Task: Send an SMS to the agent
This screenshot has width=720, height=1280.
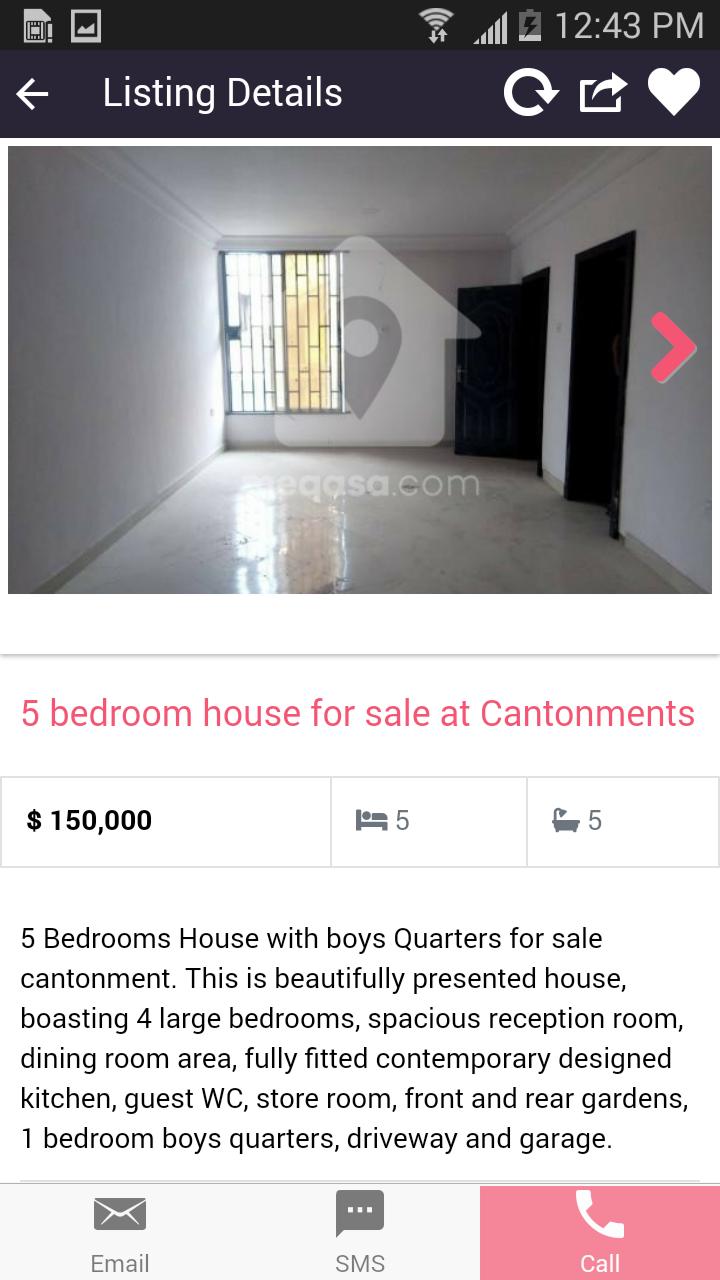Action: coord(360,1233)
